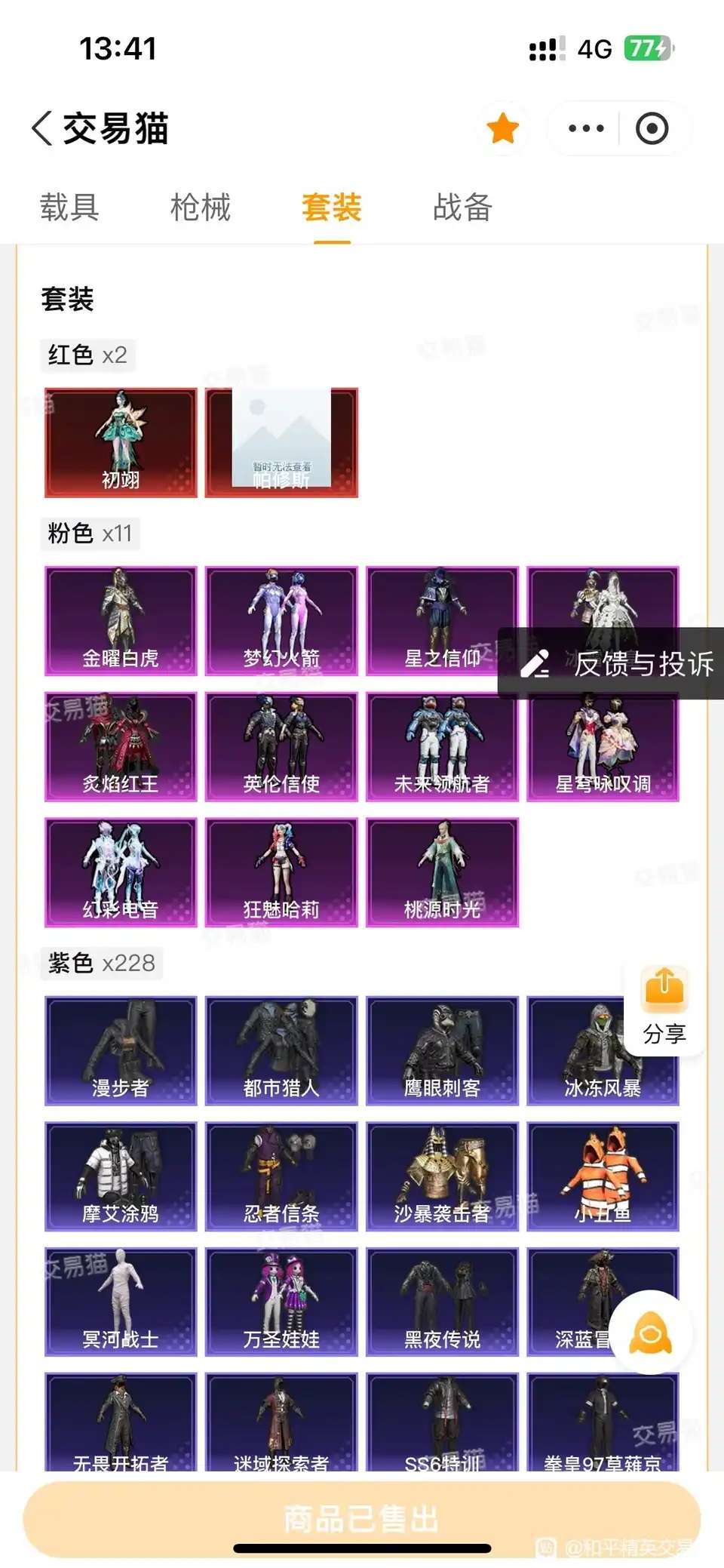The height and width of the screenshot is (1568, 724).
Task: Tap the 商品已售出 button
Action: [x=362, y=1518]
